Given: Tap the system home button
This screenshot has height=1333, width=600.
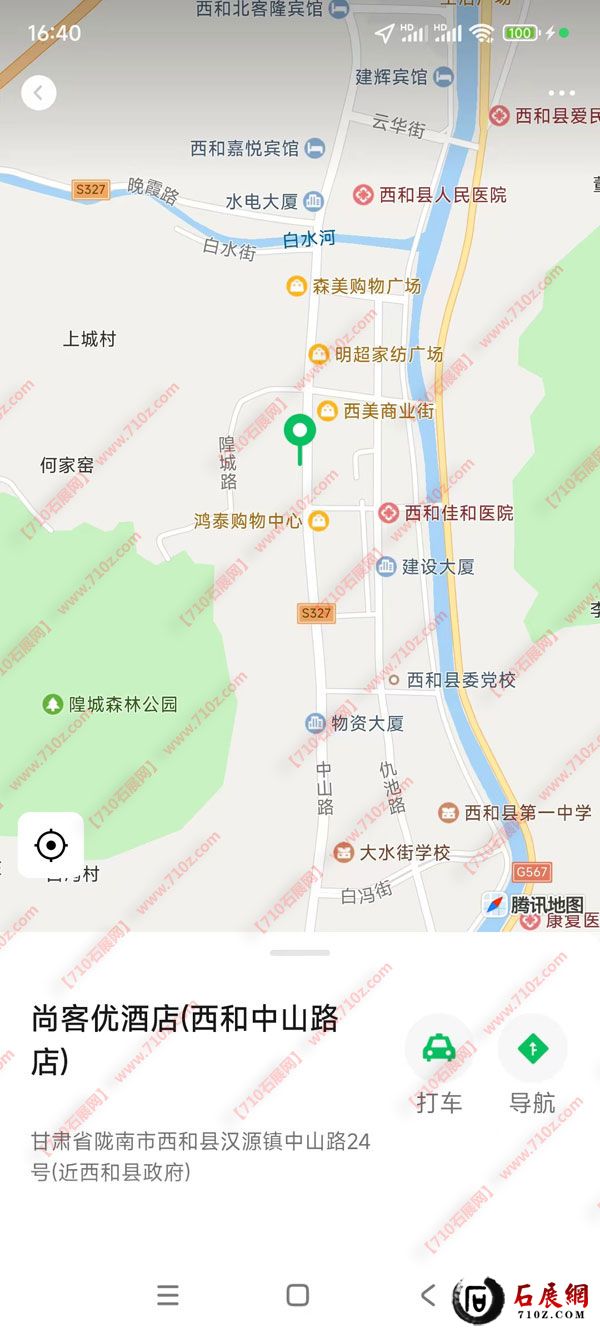Looking at the screenshot, I should [297, 1295].
